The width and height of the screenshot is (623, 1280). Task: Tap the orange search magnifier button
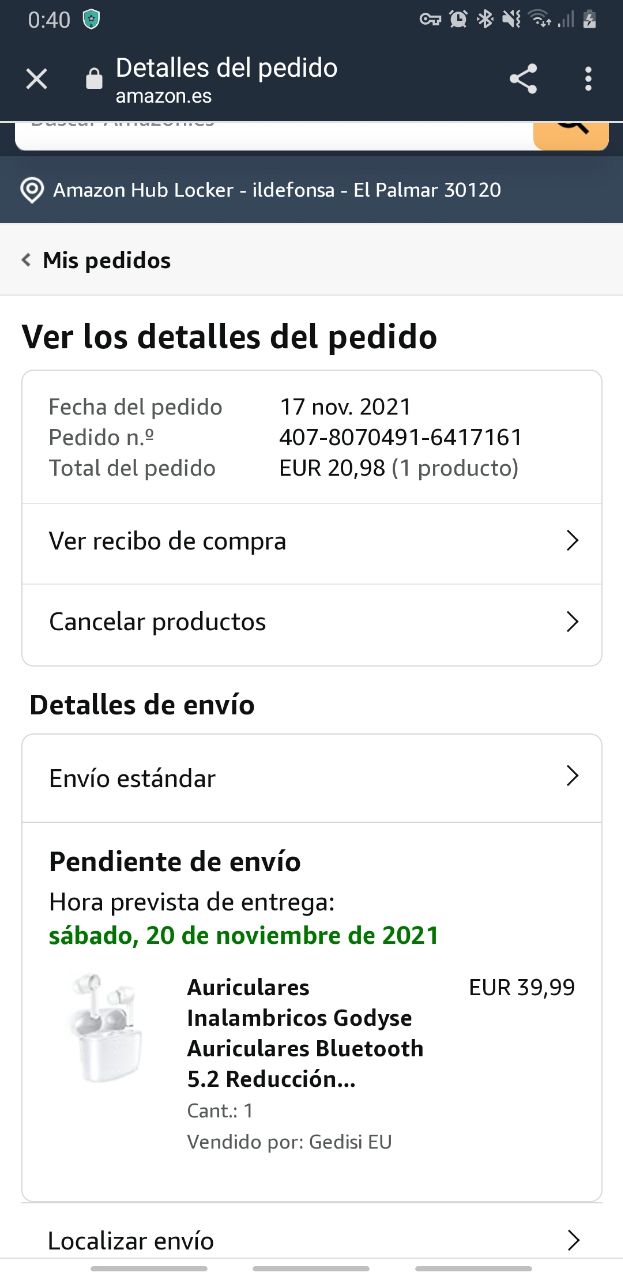click(571, 134)
